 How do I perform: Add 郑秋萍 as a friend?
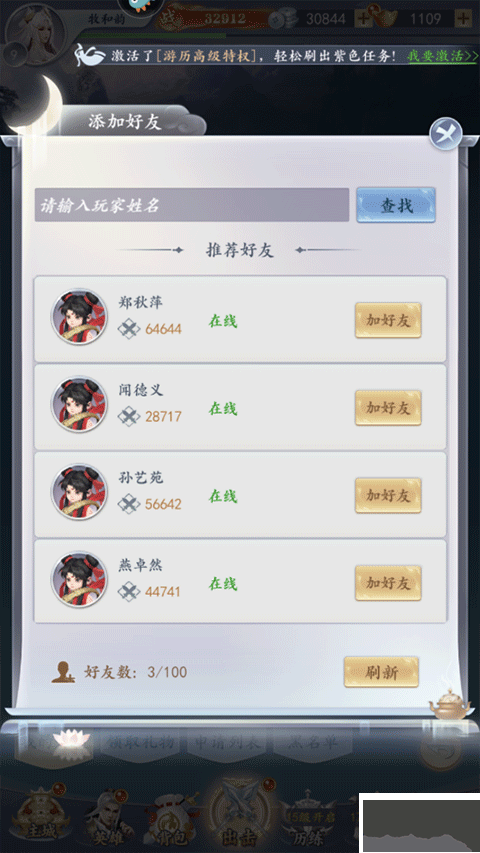tap(388, 320)
